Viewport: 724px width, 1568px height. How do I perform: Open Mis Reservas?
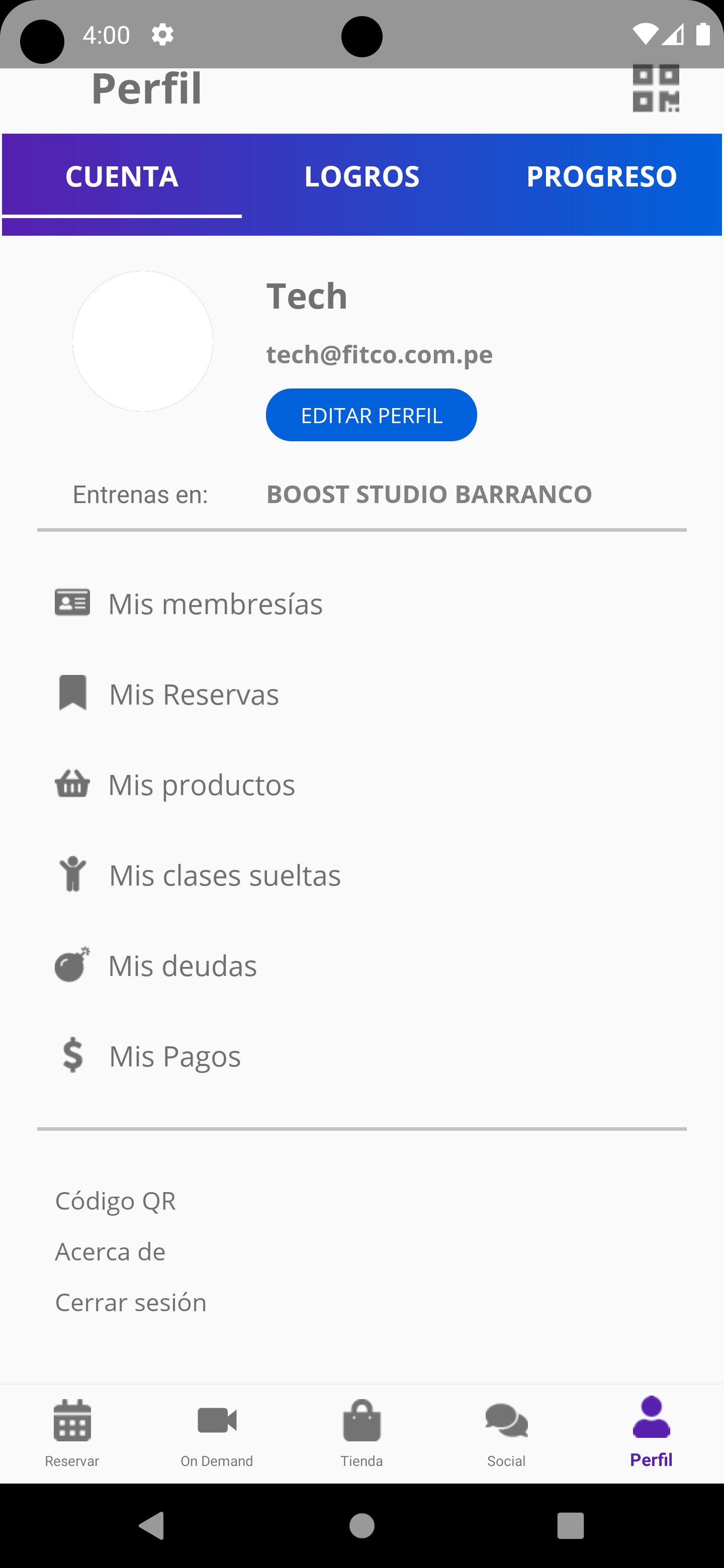tap(361, 694)
